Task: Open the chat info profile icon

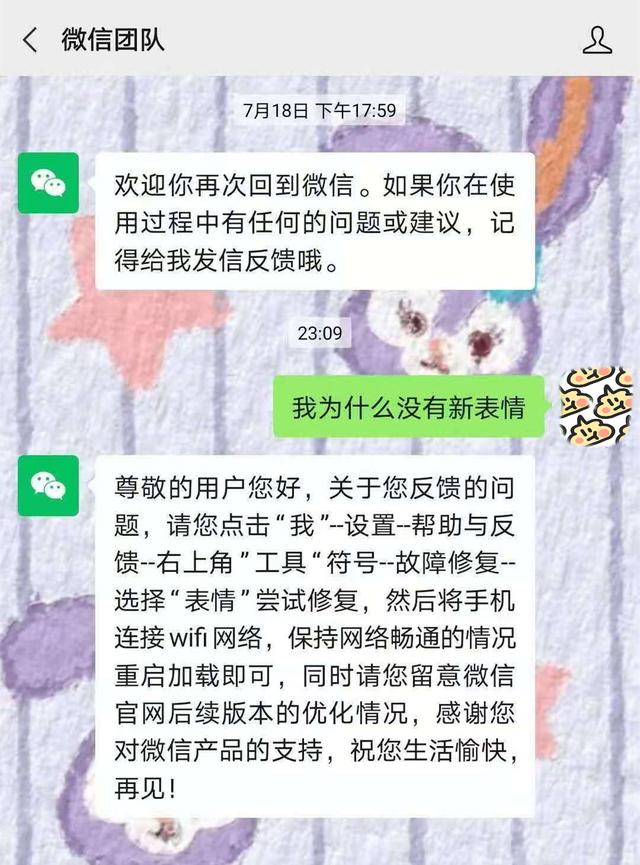Action: (597, 40)
